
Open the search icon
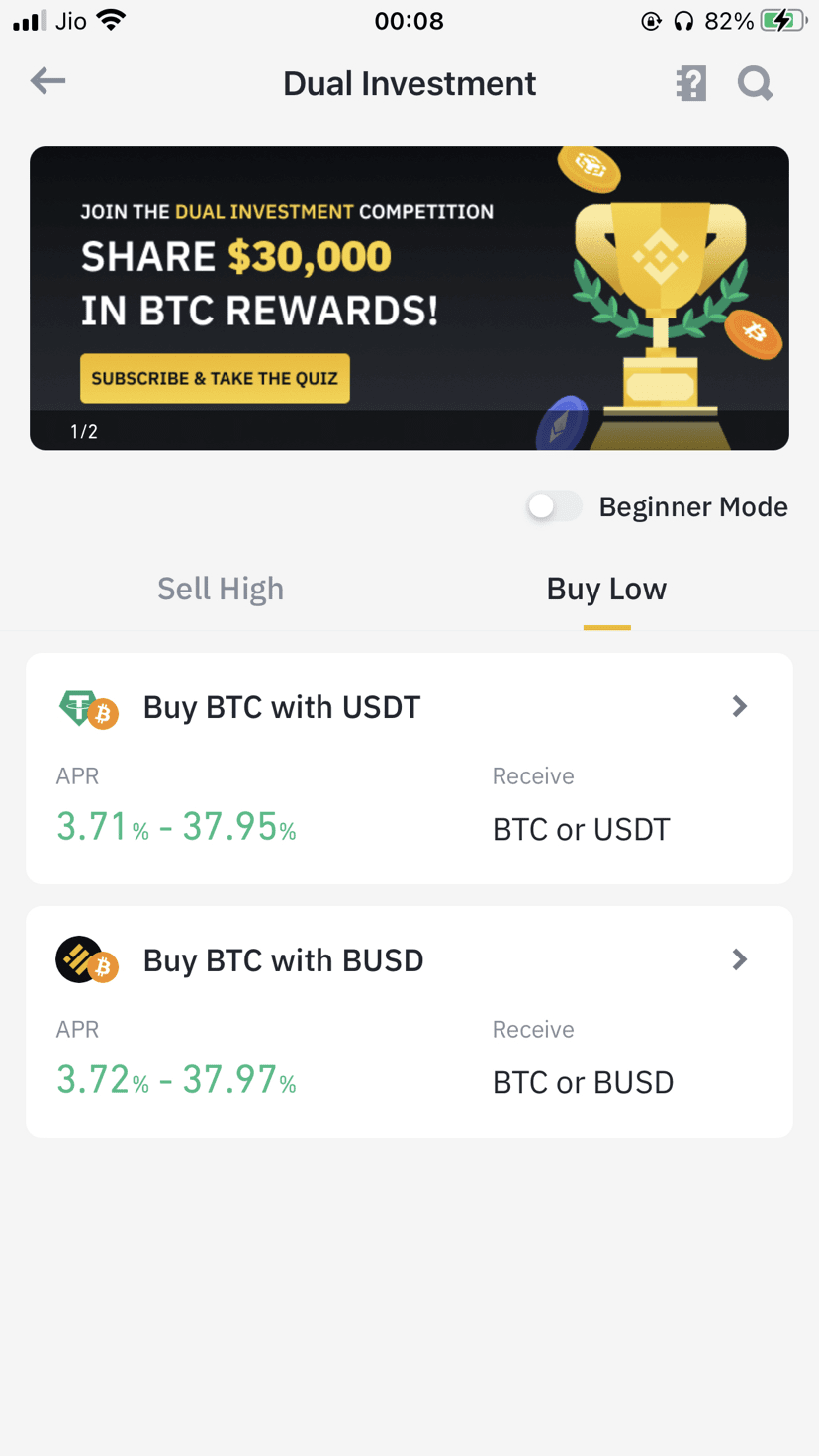755,84
